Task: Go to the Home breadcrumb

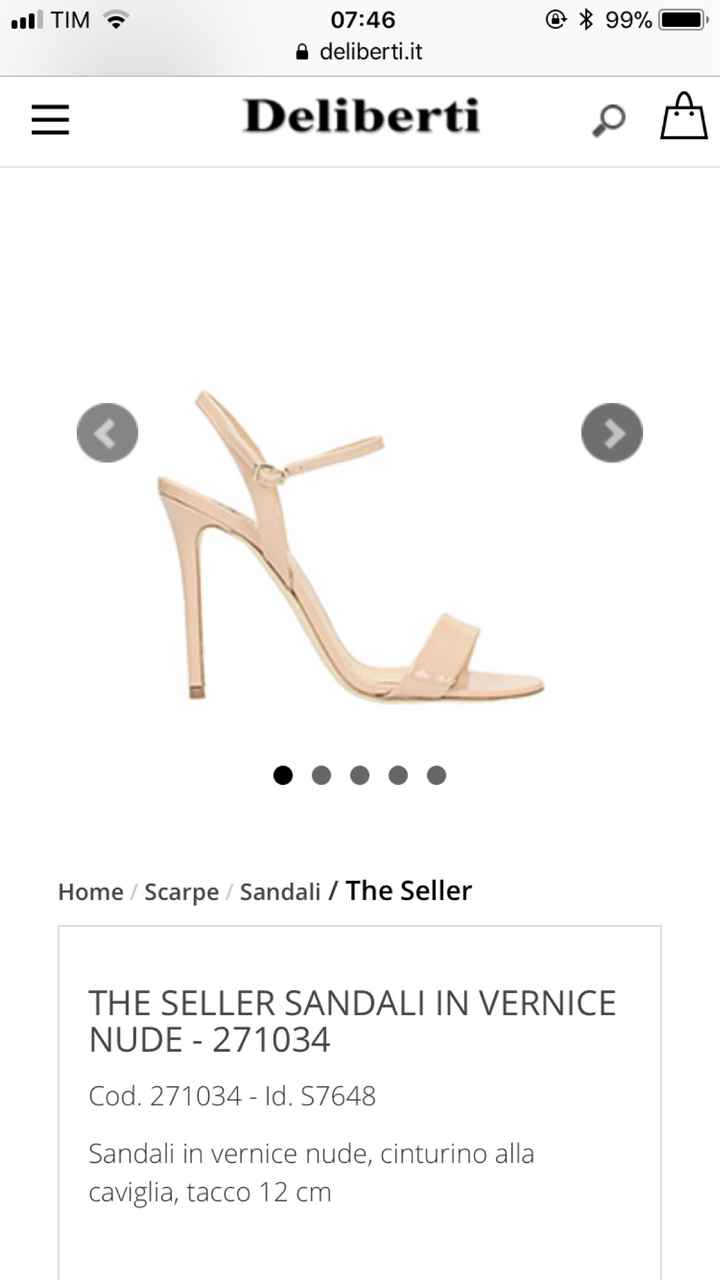Action: [90, 892]
